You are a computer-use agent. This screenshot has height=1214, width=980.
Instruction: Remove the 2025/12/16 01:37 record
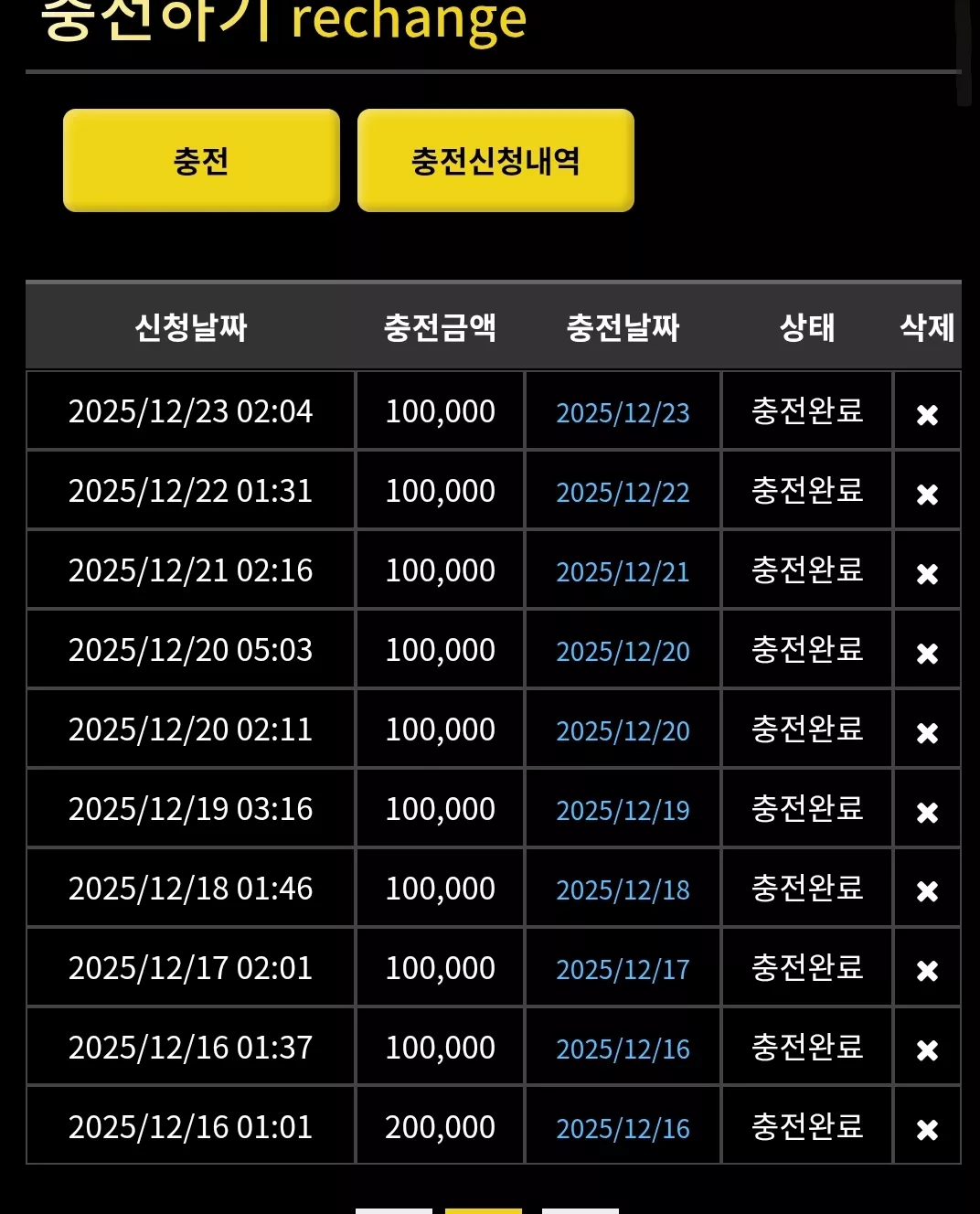pos(927,1050)
